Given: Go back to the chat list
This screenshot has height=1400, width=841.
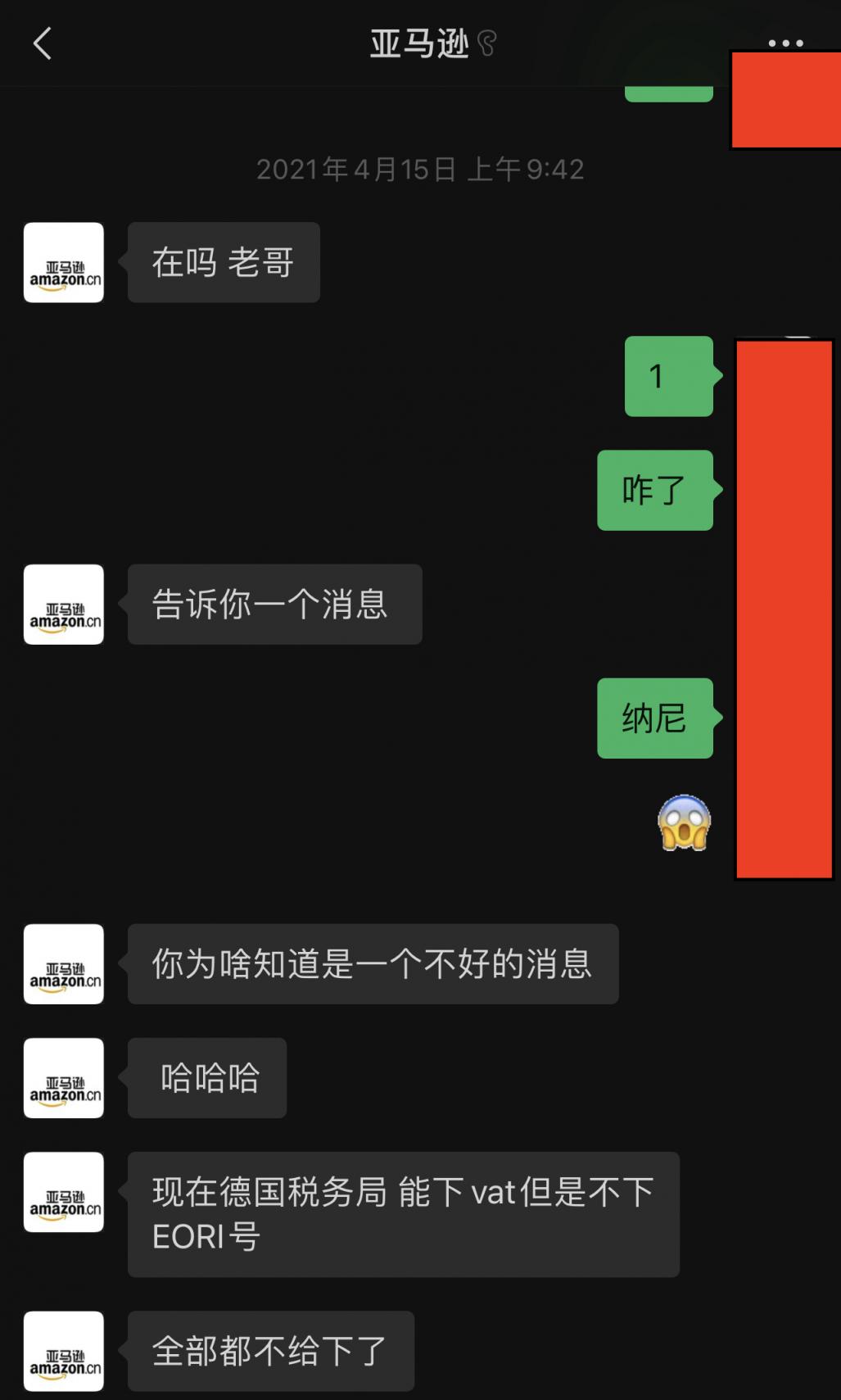Looking at the screenshot, I should tap(43, 43).
